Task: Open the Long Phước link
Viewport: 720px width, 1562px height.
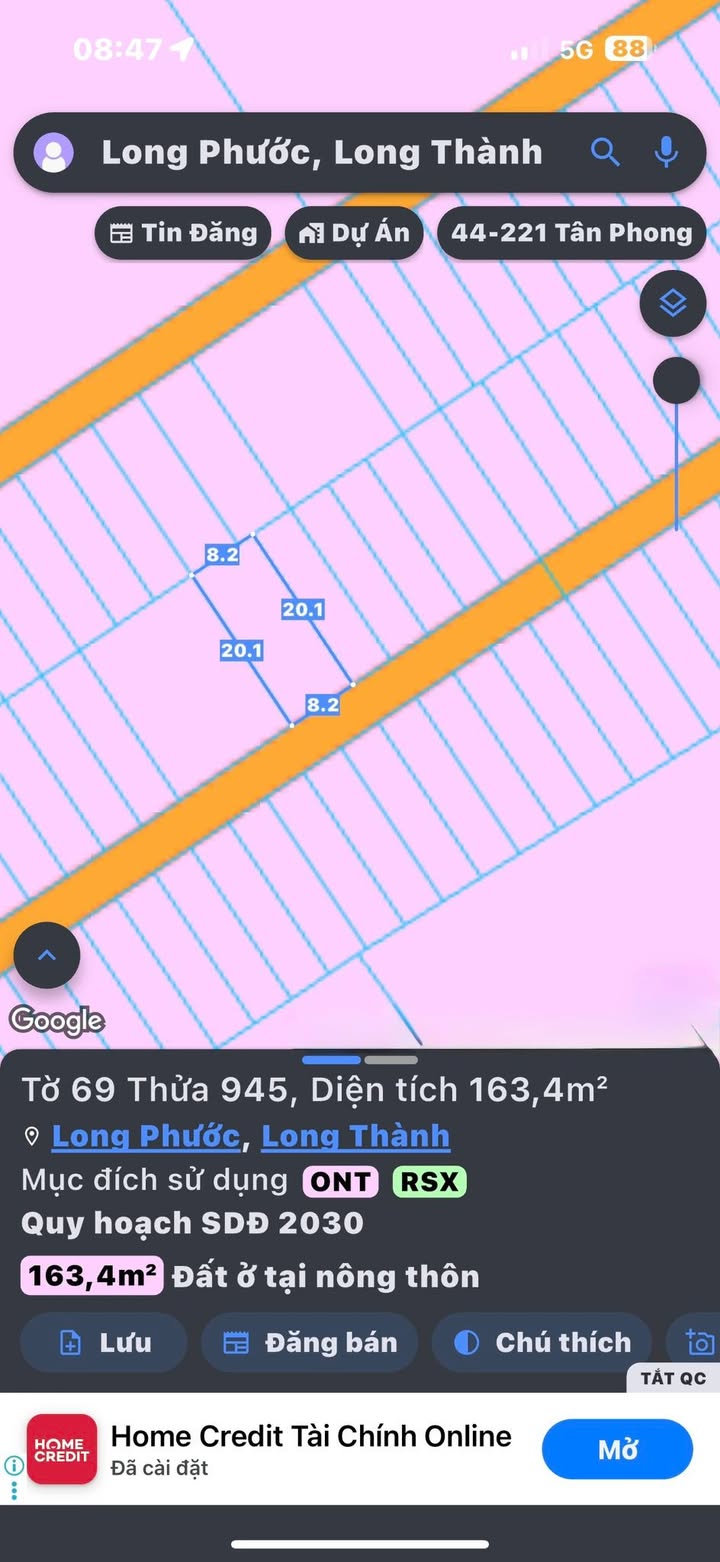Action: click(146, 1136)
